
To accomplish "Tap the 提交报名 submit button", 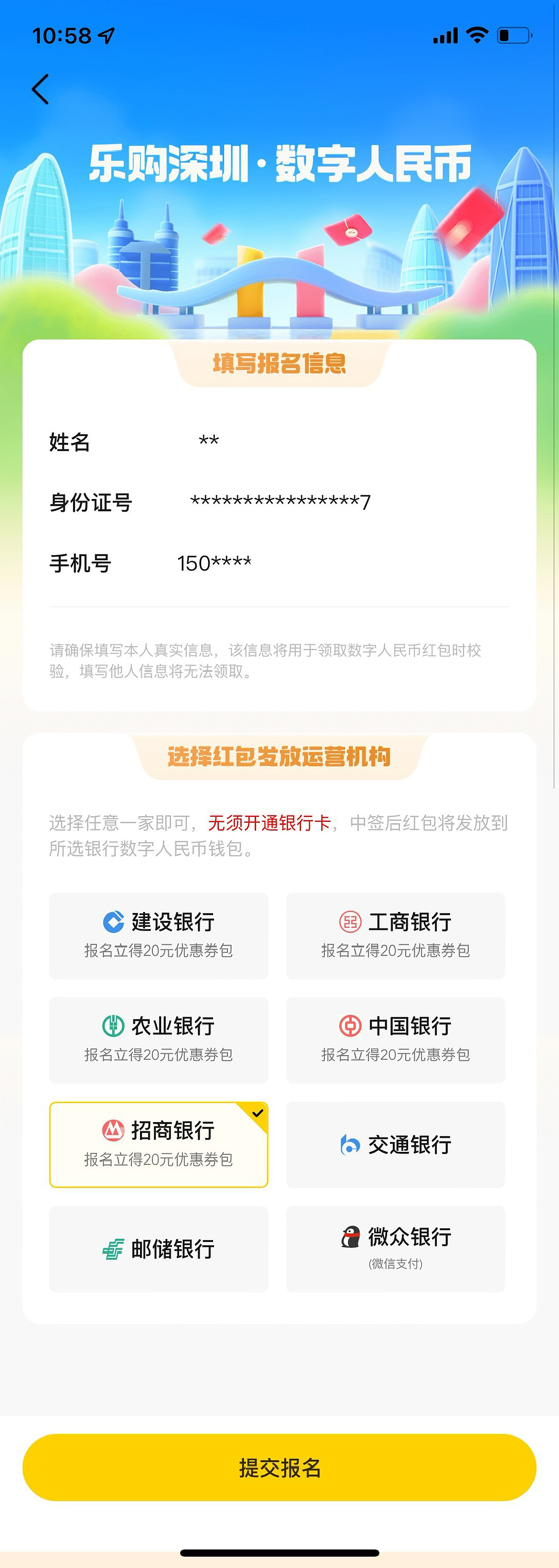I will tap(279, 1470).
